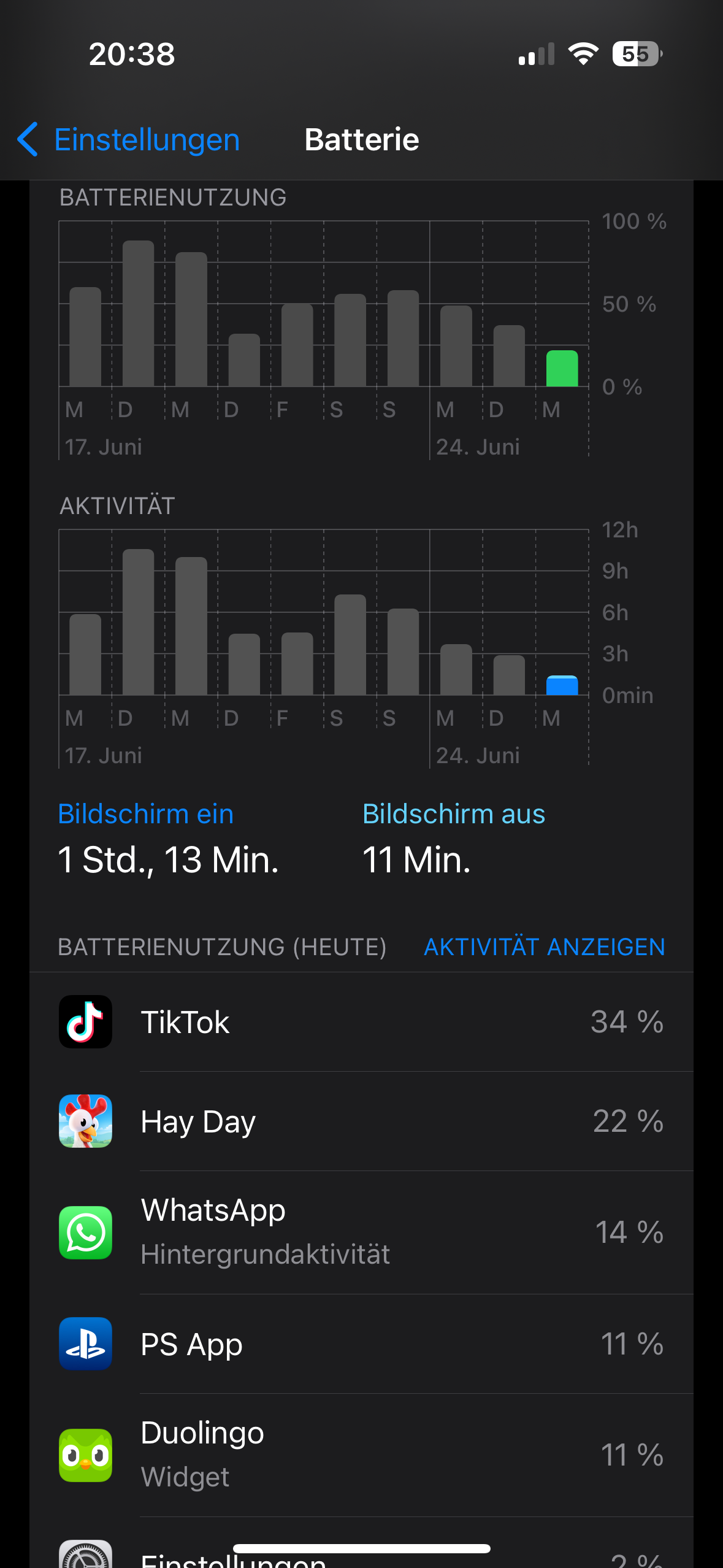This screenshot has height=1568, width=723.
Task: Select today's blue activity bar
Action: click(x=562, y=685)
